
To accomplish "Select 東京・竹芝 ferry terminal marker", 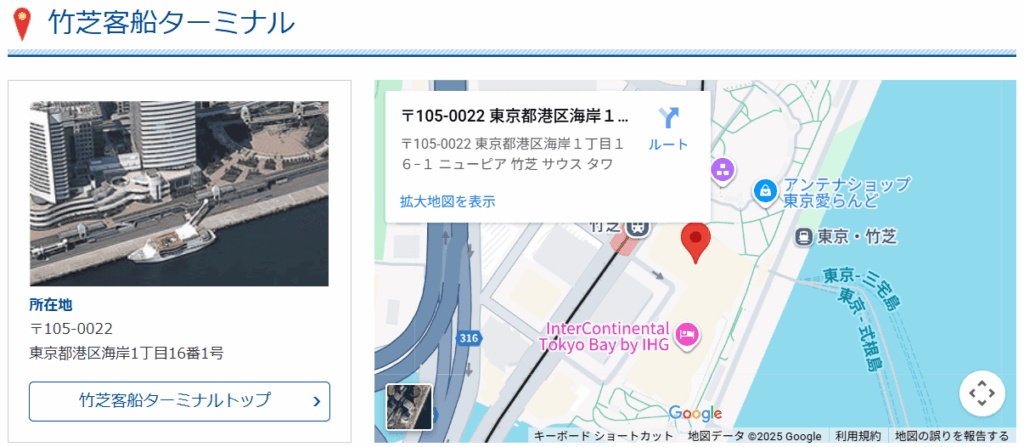I will (x=802, y=237).
